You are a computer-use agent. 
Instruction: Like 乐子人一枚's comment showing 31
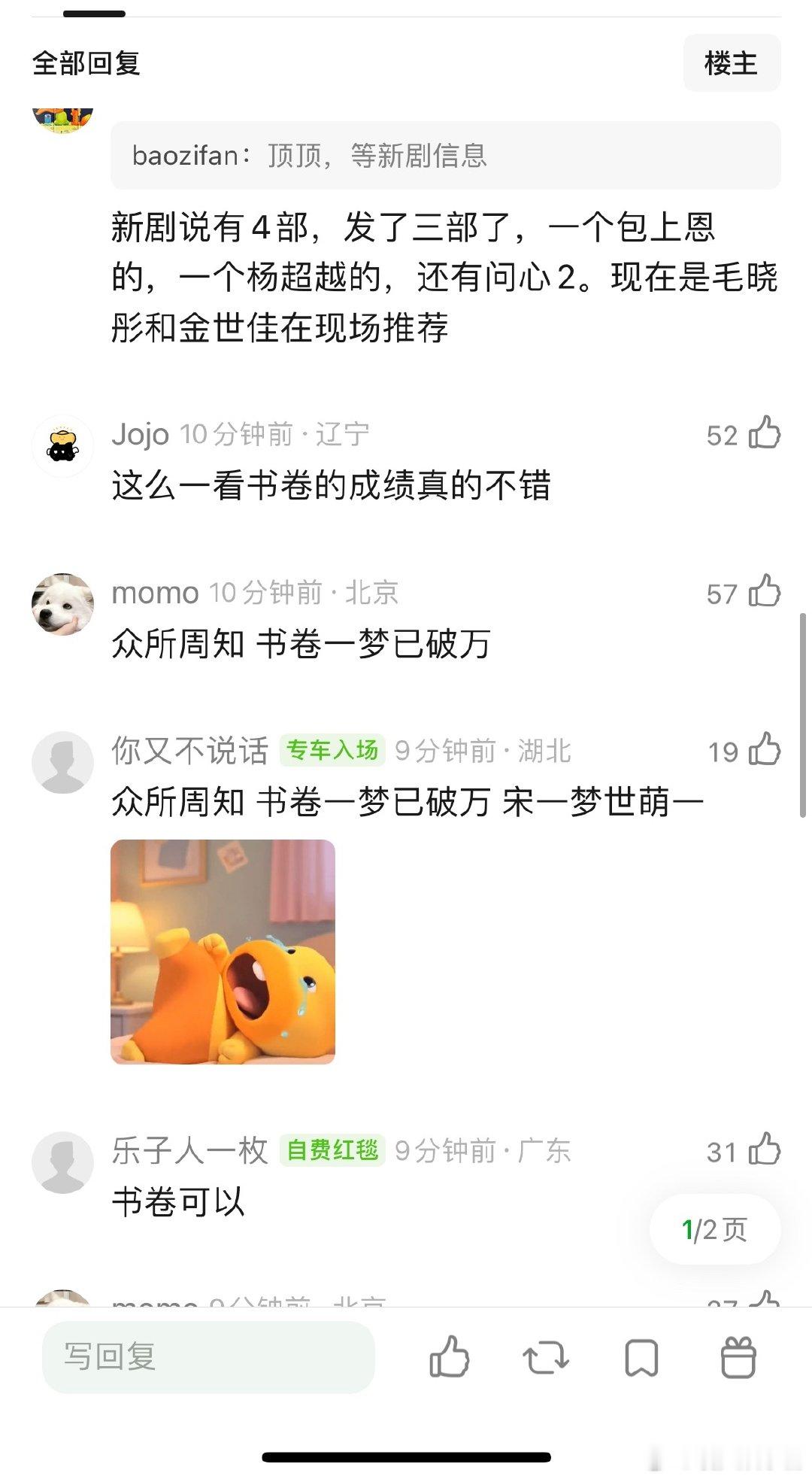[765, 1149]
